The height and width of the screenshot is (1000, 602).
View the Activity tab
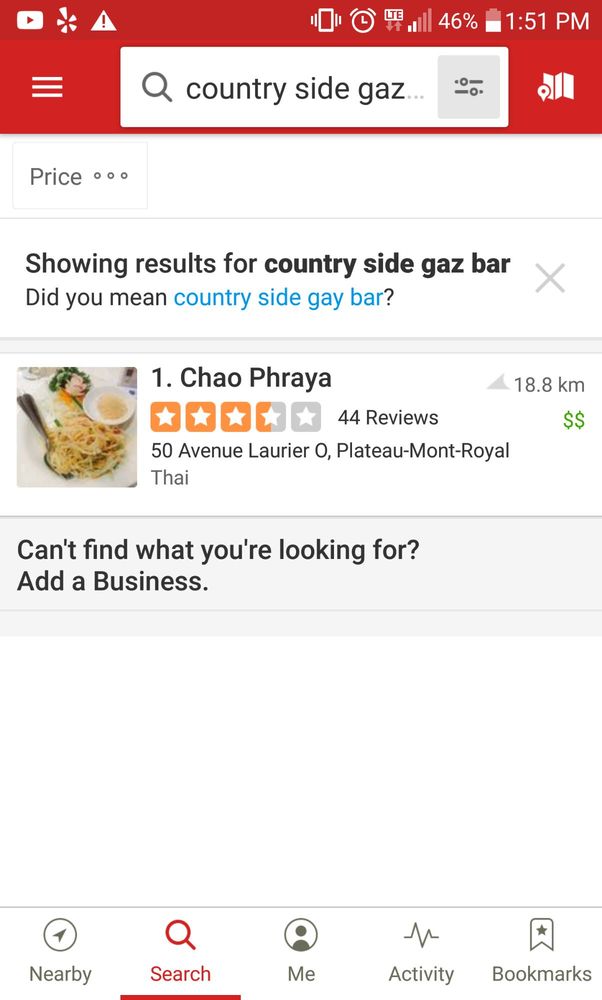[421, 953]
